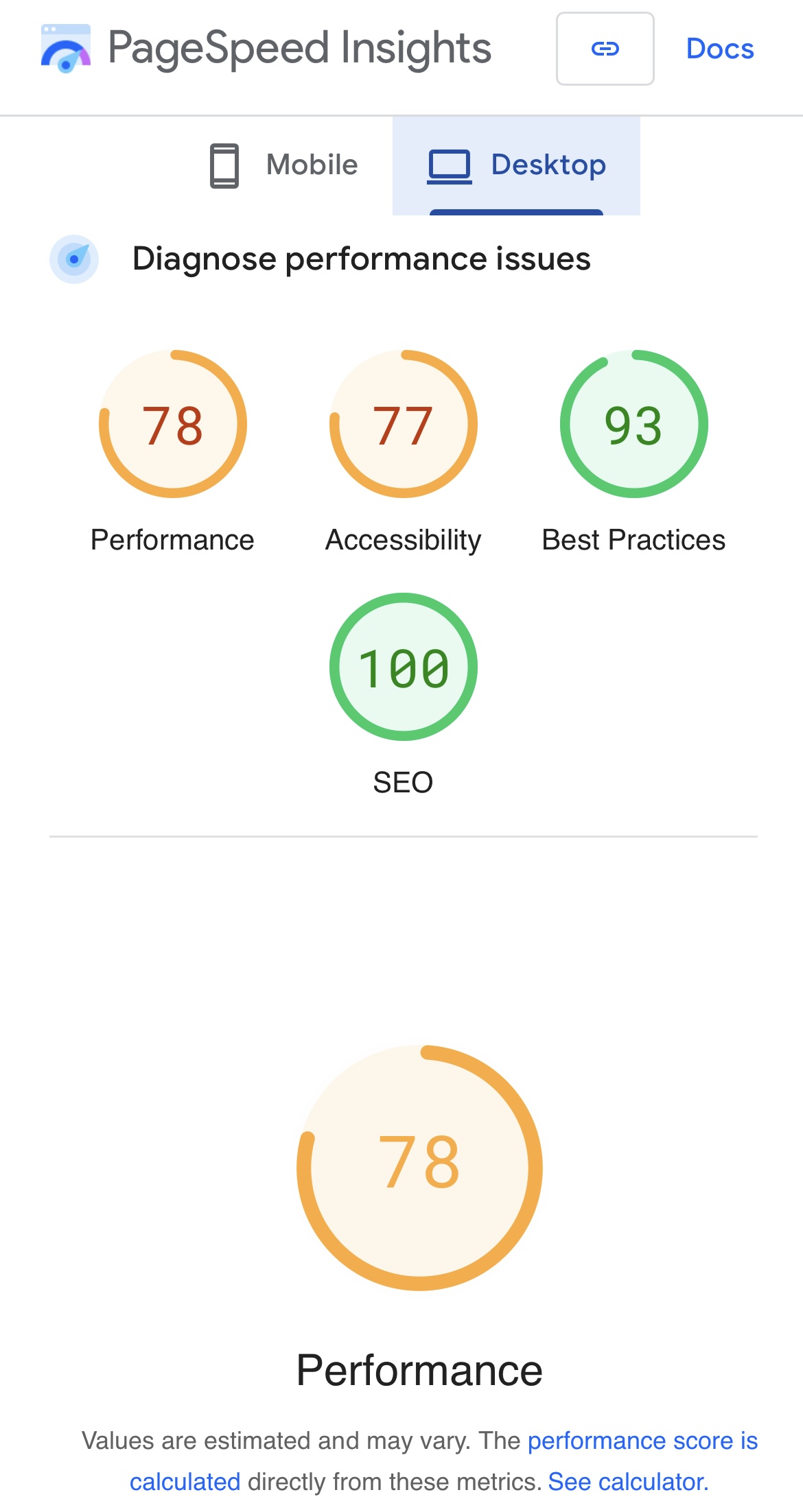Open the See calculator link
803x1512 pixels.
(628, 1482)
